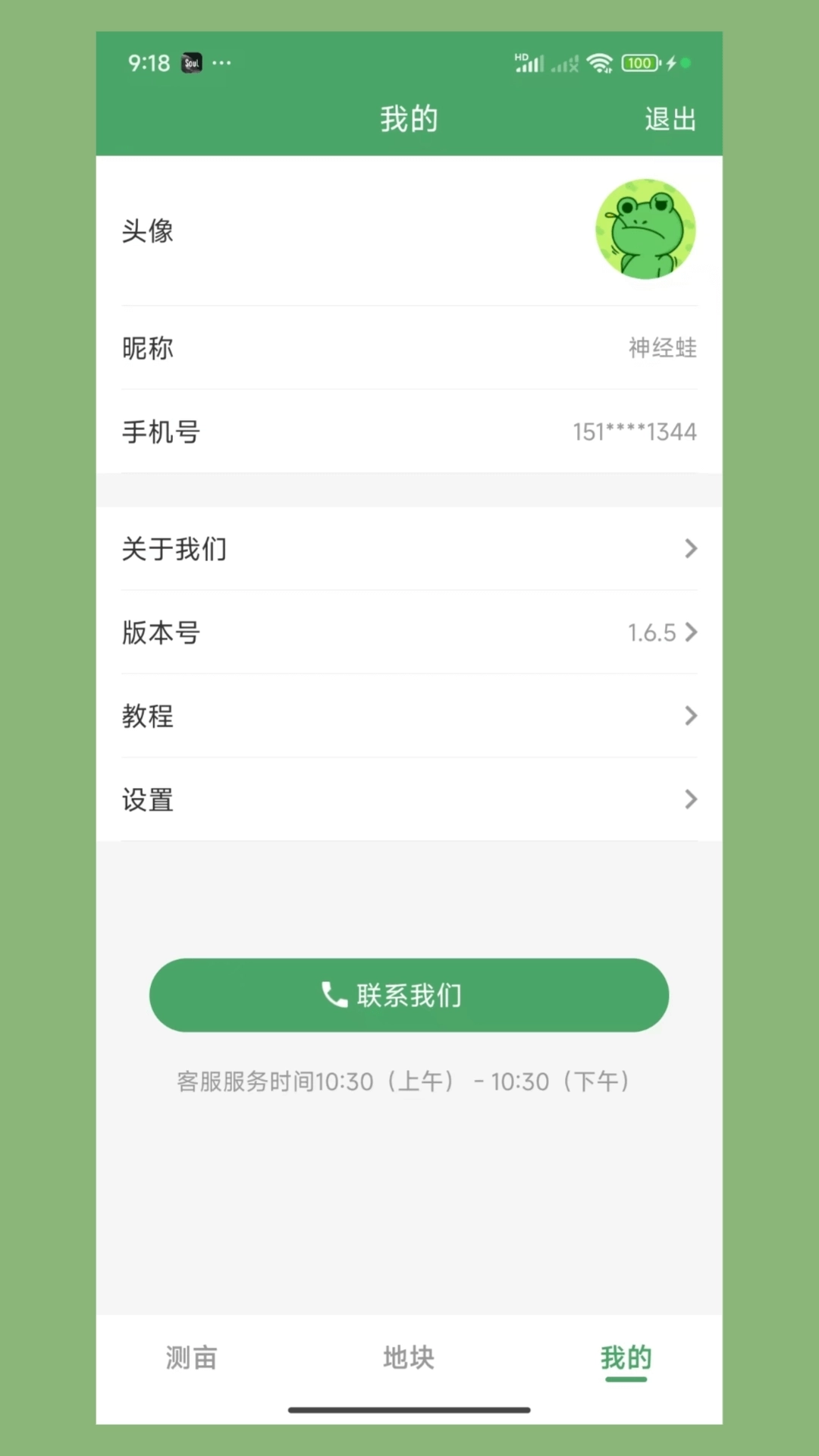Viewport: 819px width, 1456px height.
Task: Switch to the 测亩 tab
Action: coord(191,1359)
